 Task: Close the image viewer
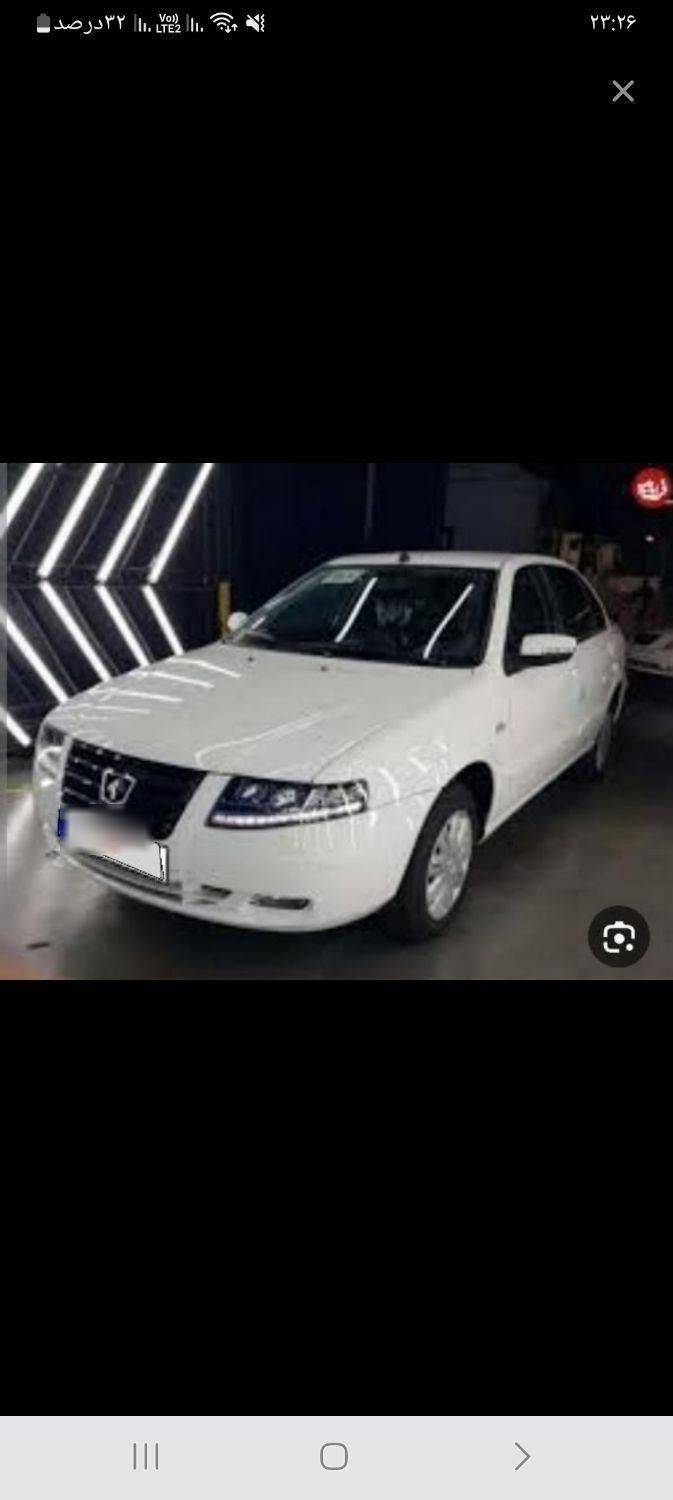pos(623,91)
